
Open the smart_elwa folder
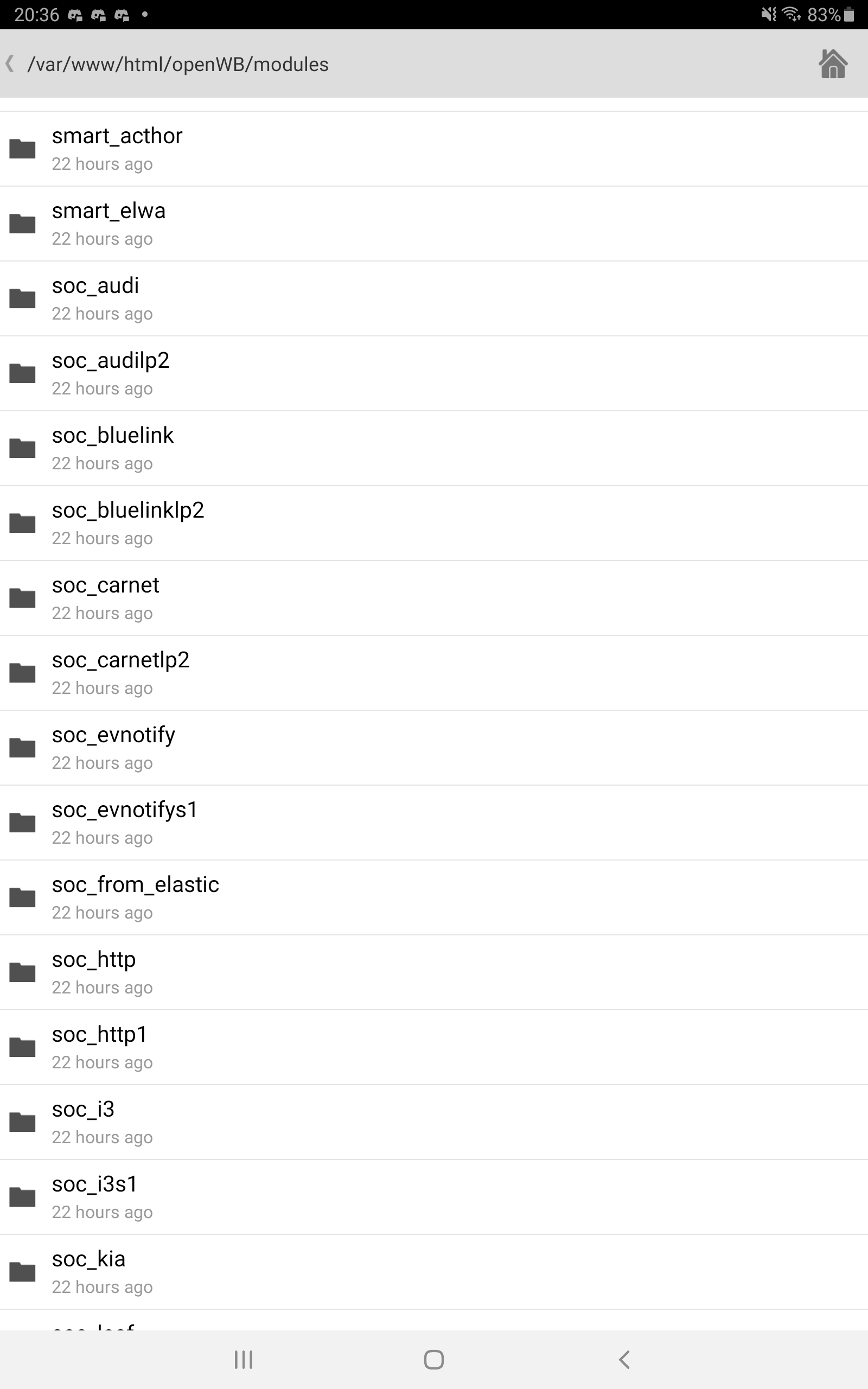coord(109,224)
